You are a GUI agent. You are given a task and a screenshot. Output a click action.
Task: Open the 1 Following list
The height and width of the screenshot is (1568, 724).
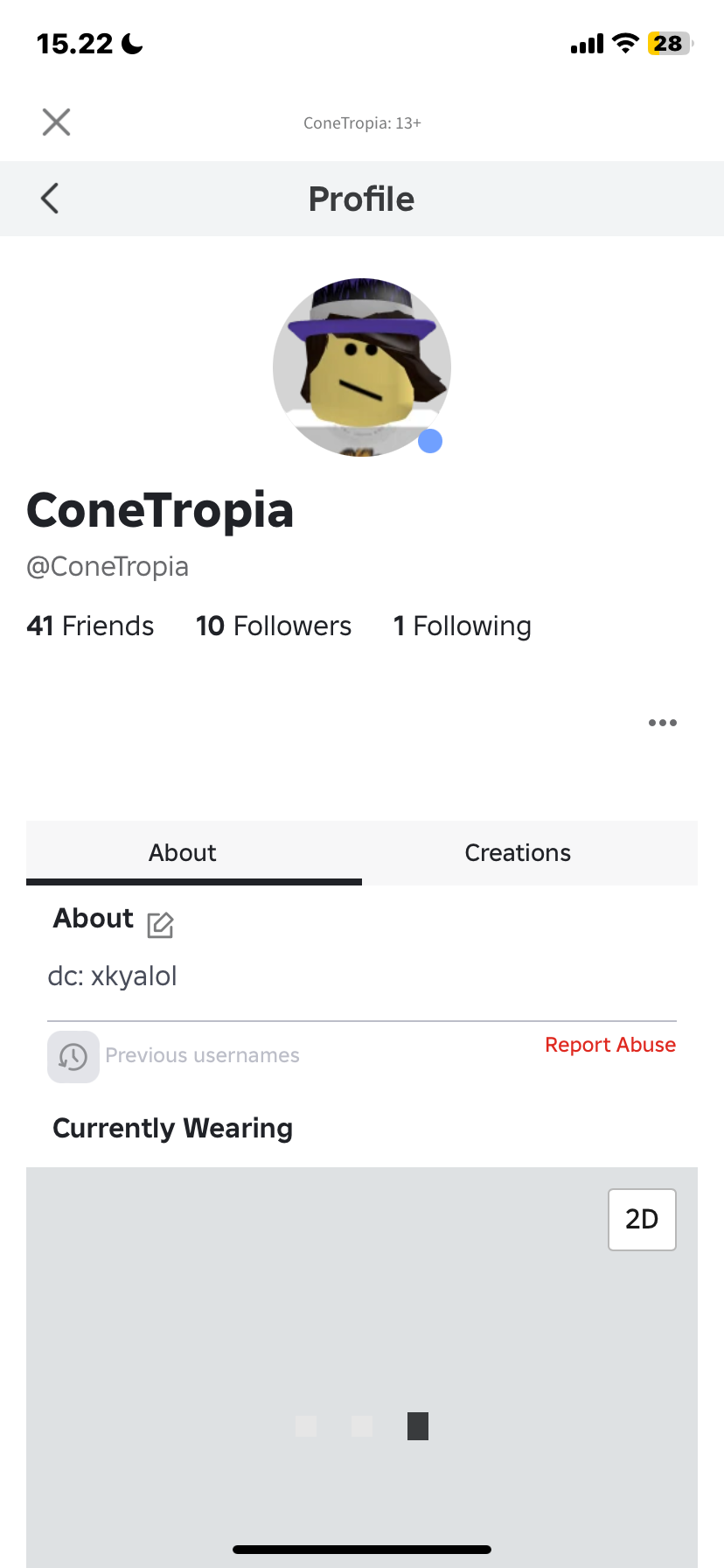[x=462, y=626]
